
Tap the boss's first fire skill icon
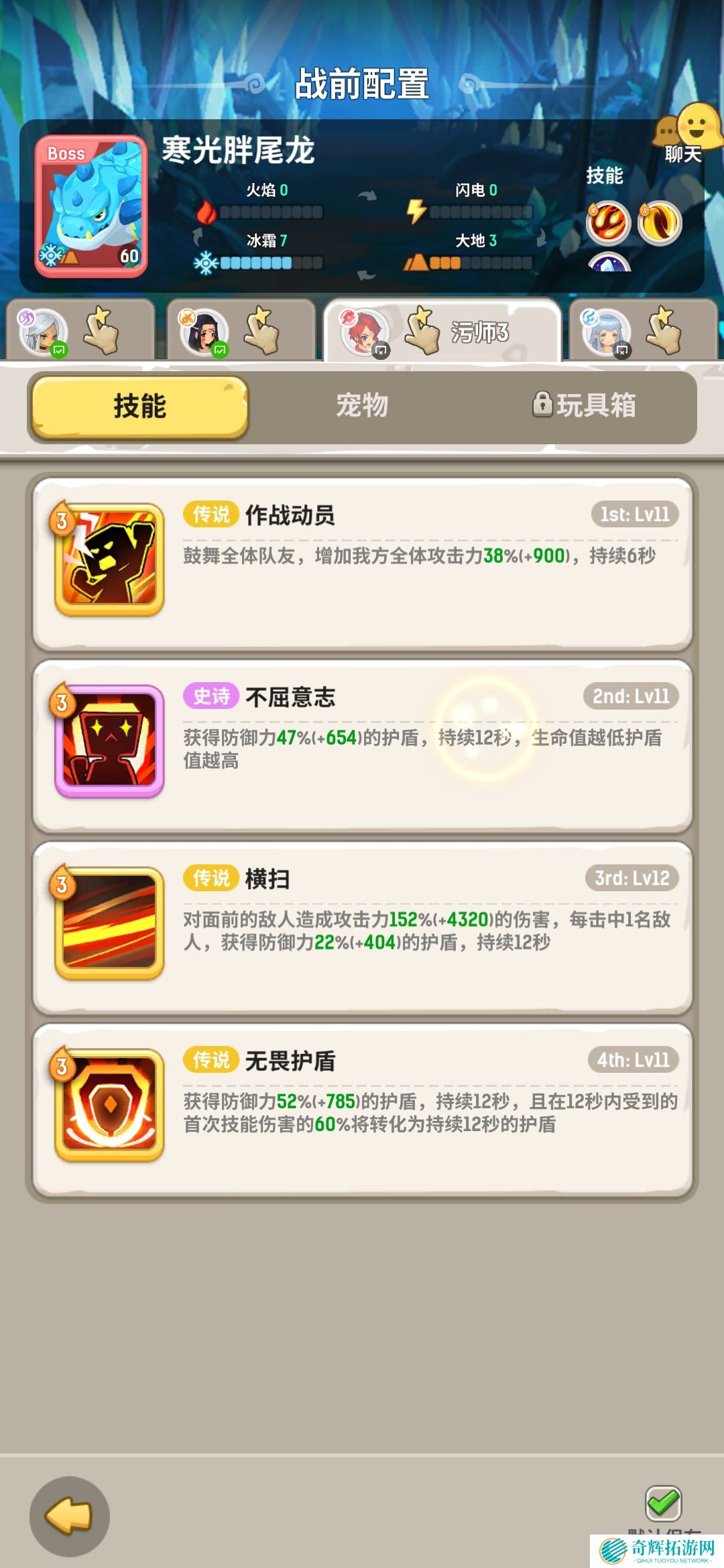pyautogui.click(x=608, y=223)
